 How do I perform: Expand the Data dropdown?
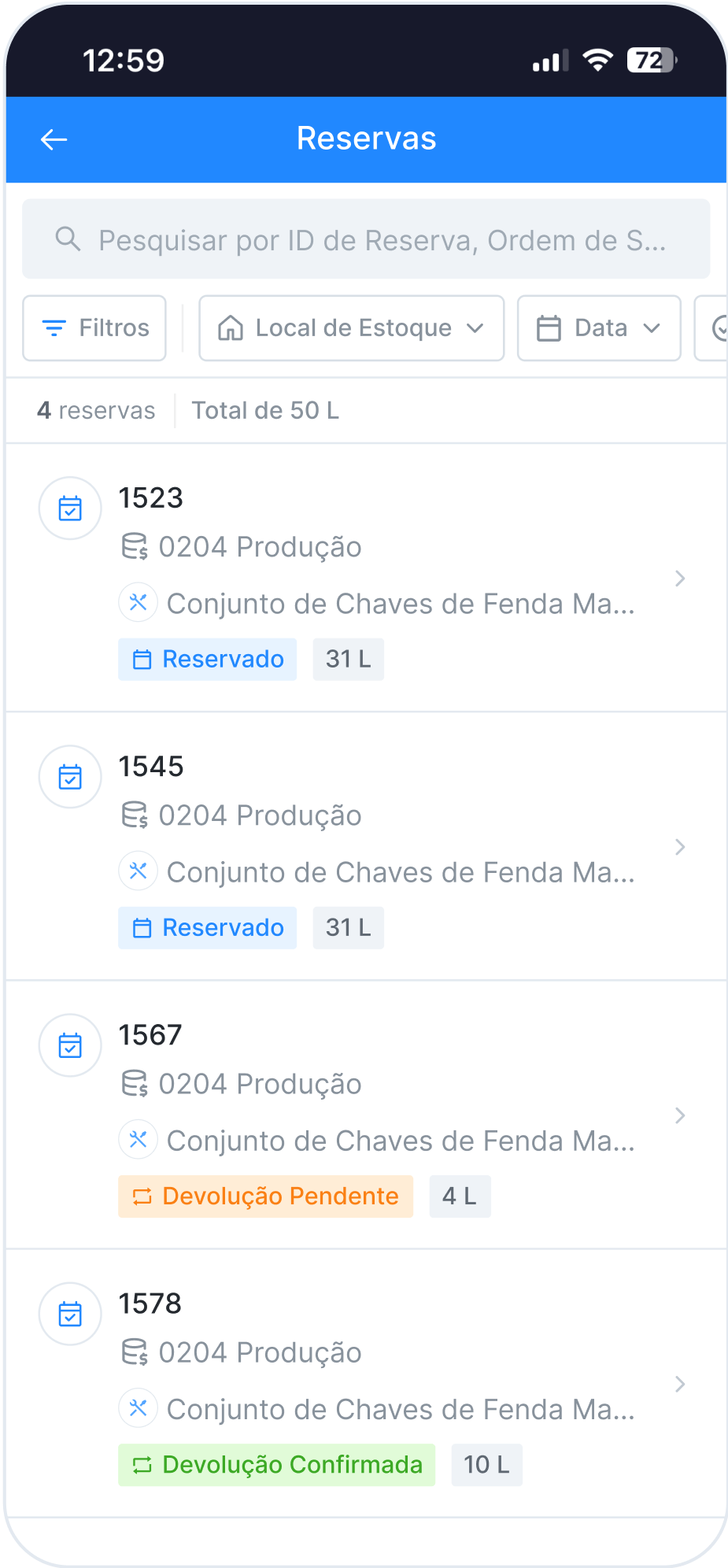pos(598,328)
